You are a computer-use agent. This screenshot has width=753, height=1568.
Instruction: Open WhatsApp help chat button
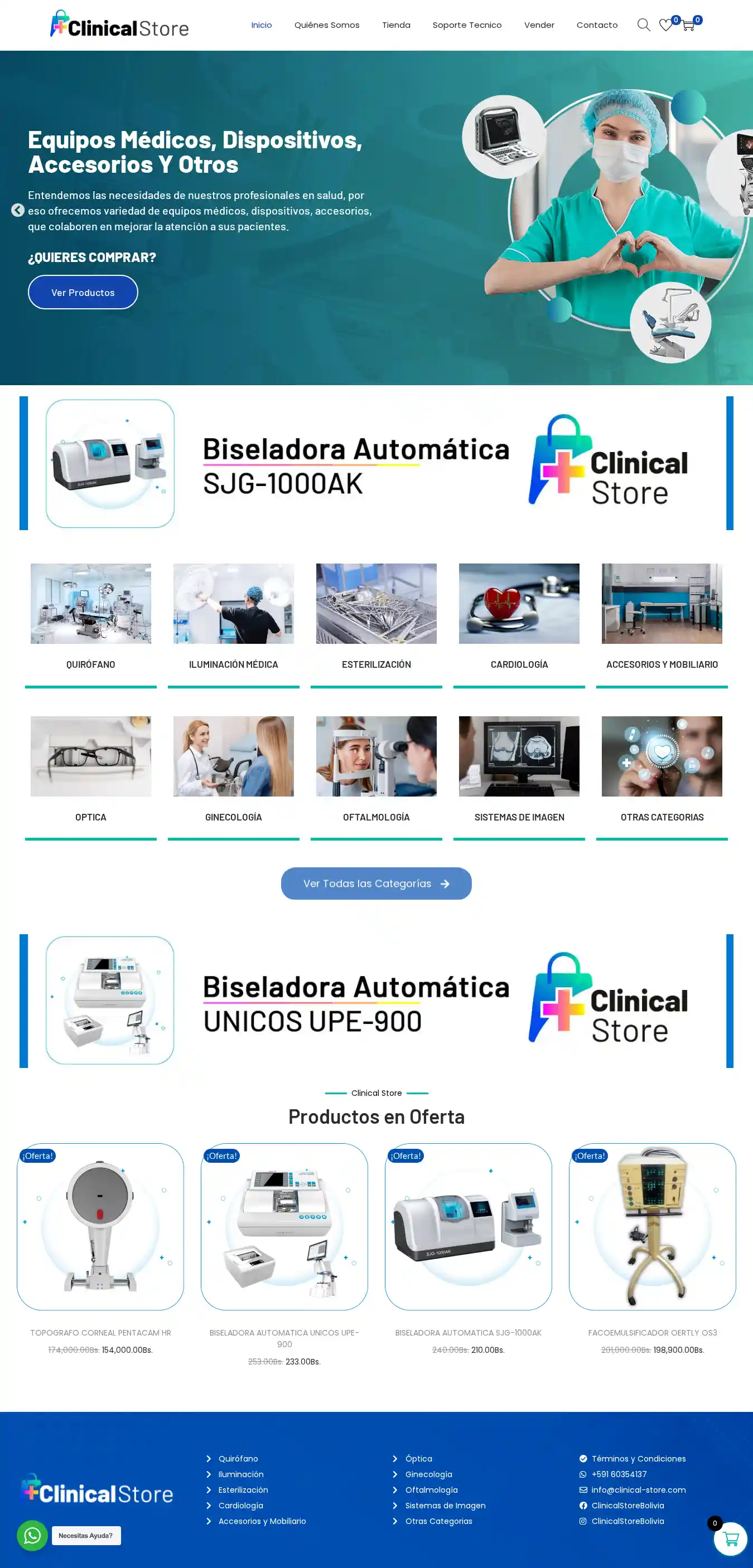pos(32,1535)
